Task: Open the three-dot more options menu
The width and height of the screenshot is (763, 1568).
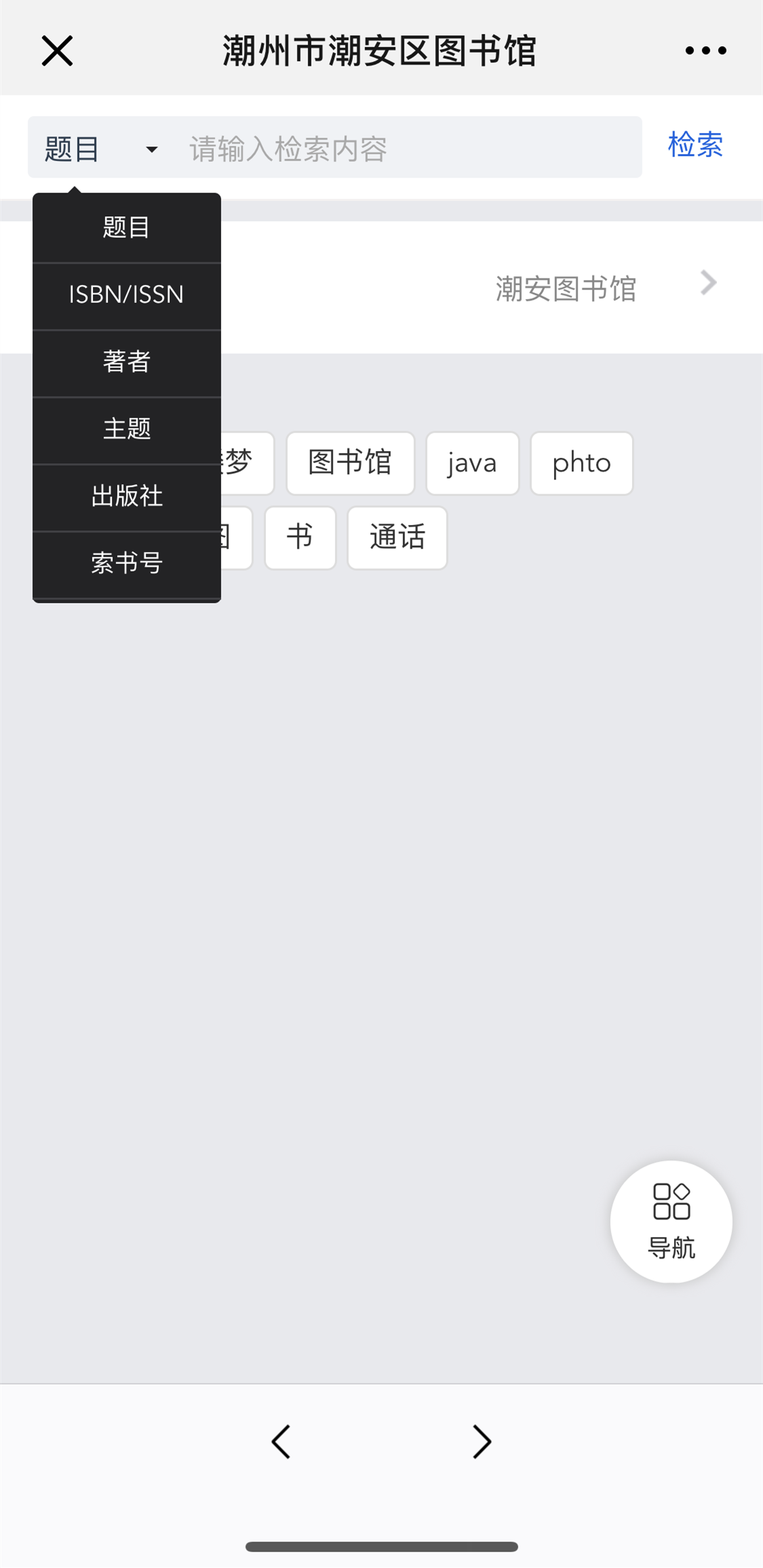Action: [705, 51]
